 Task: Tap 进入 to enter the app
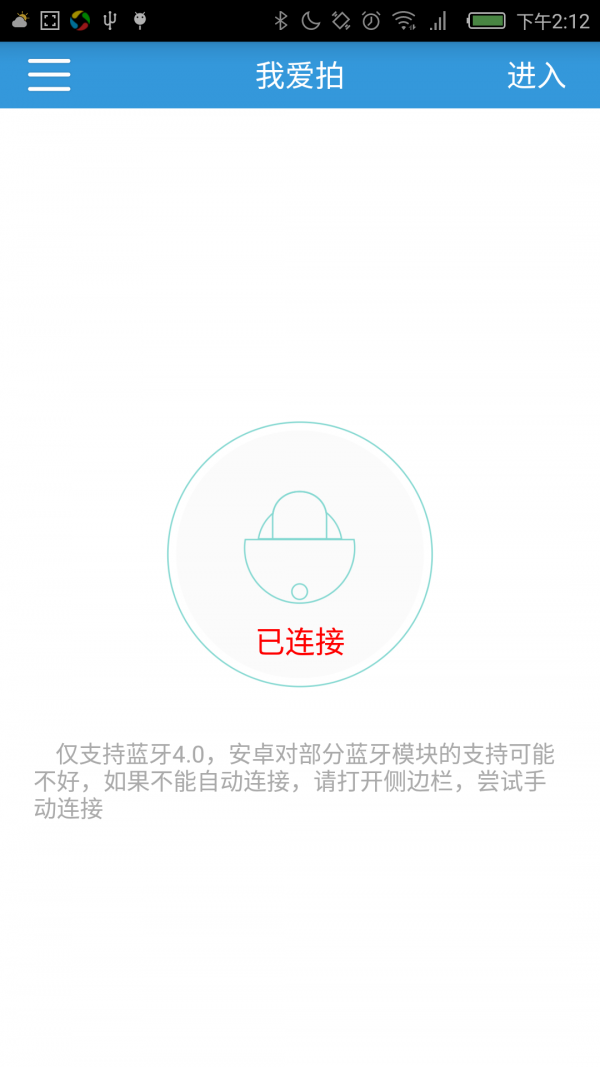[x=536, y=76]
